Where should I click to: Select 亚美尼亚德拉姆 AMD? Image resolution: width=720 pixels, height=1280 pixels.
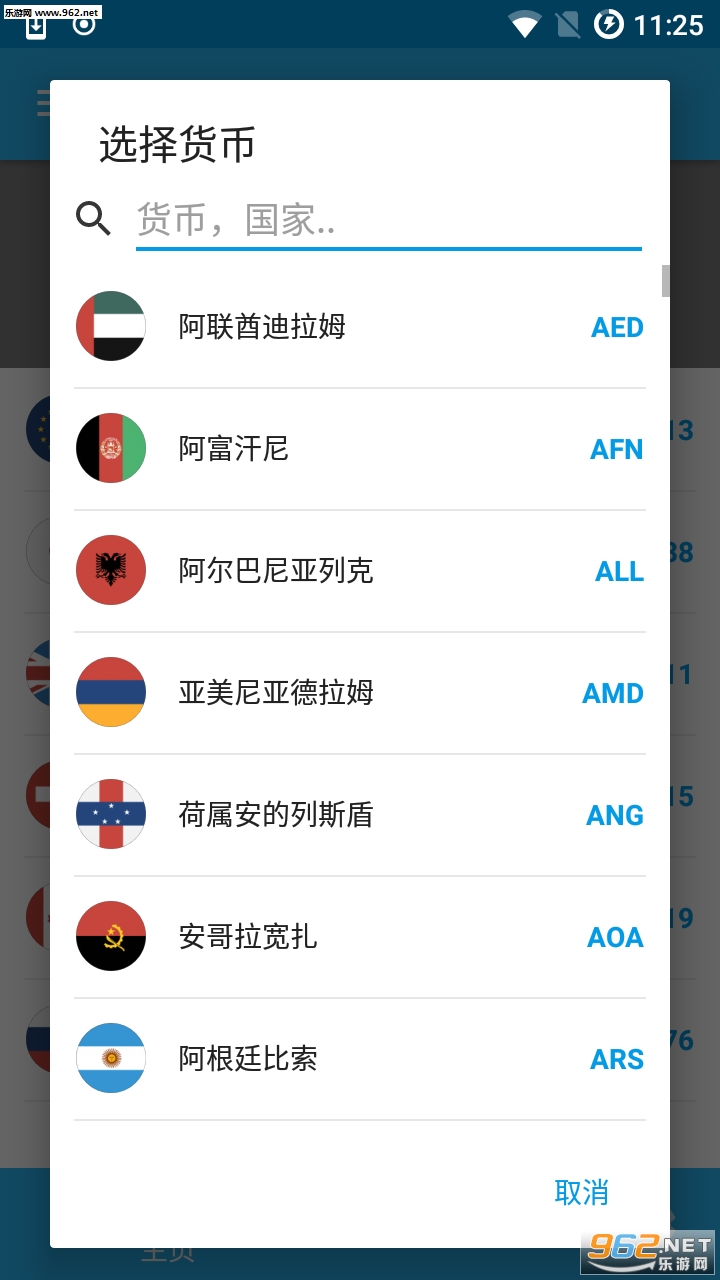coord(360,693)
